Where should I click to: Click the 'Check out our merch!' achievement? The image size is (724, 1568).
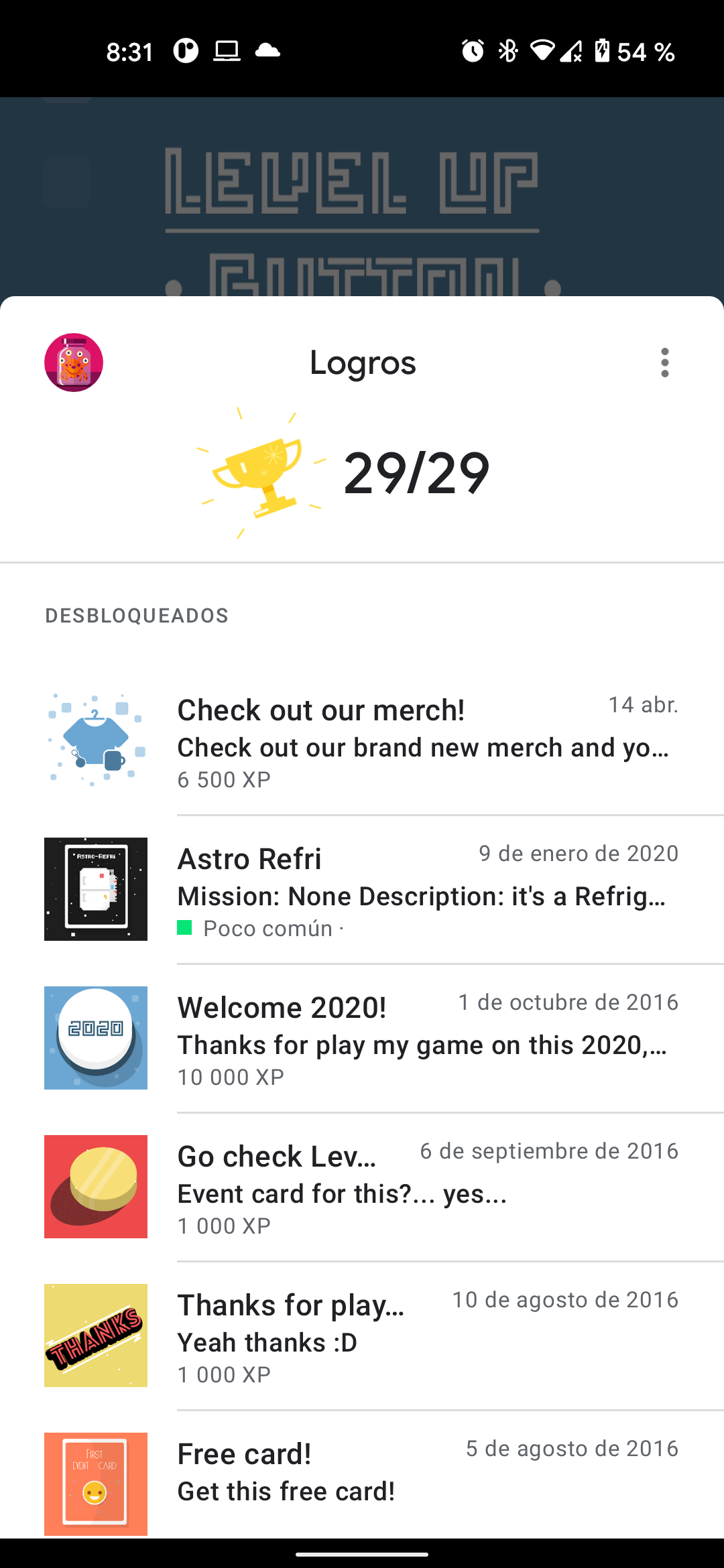tap(322, 709)
